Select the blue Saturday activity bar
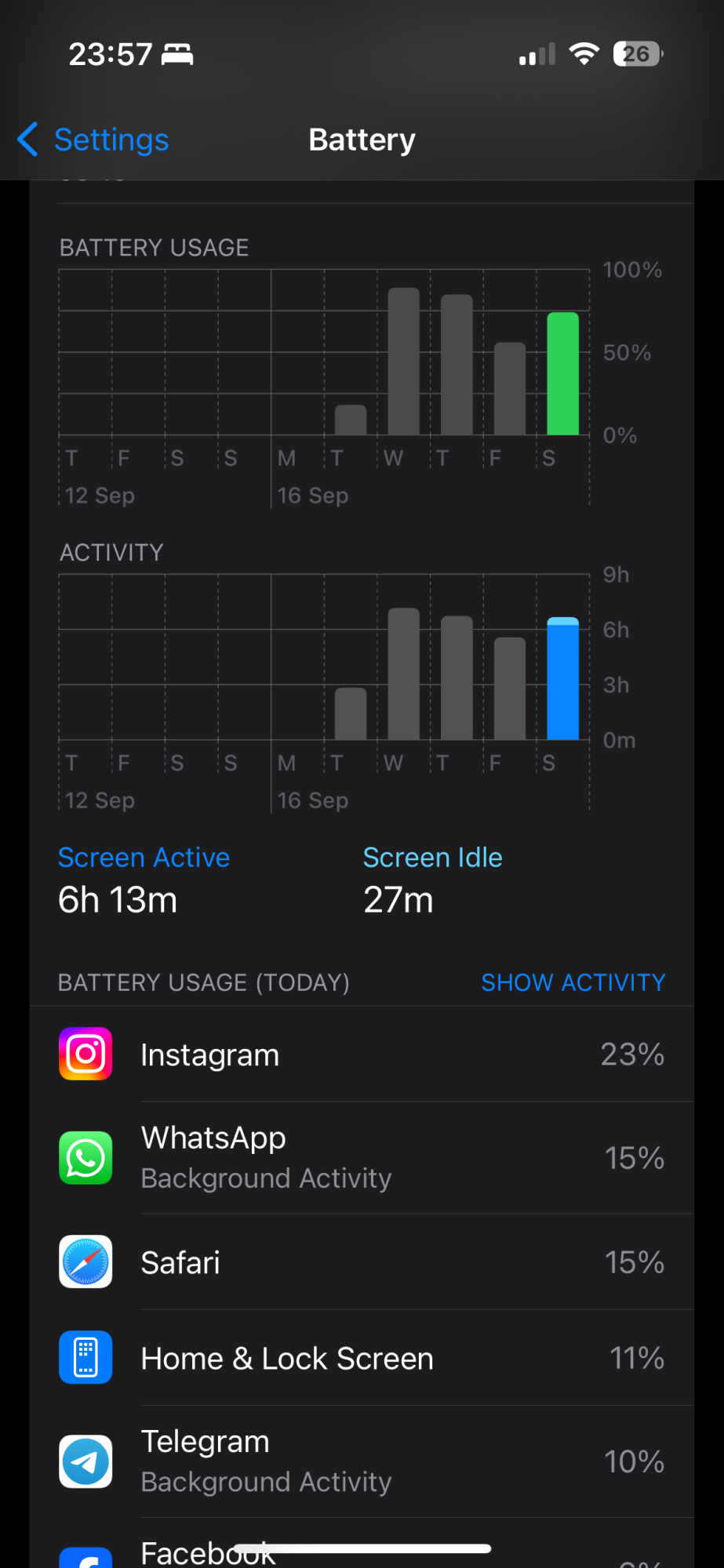 (x=562, y=679)
